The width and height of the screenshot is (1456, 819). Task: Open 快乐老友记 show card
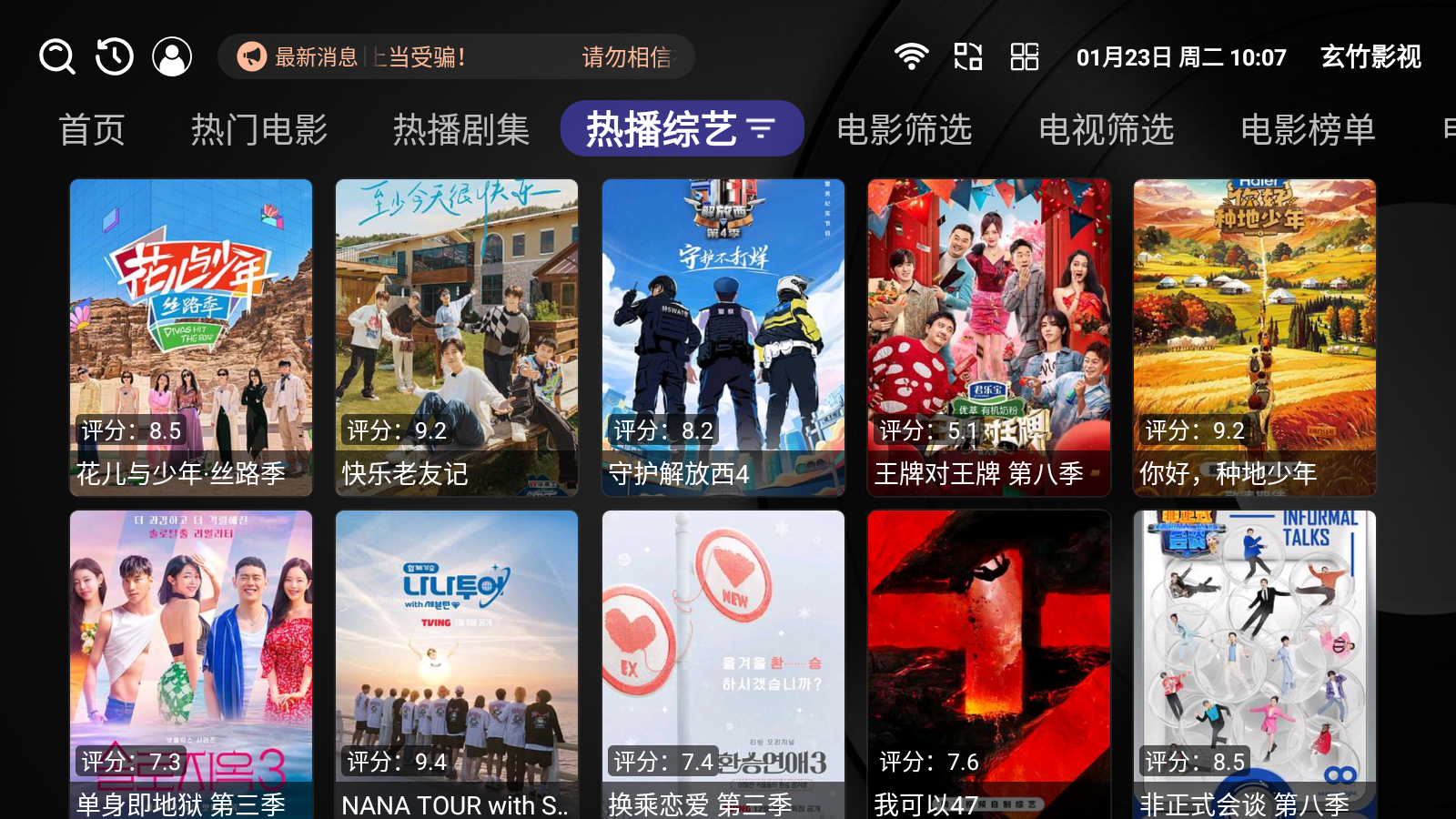(x=457, y=337)
